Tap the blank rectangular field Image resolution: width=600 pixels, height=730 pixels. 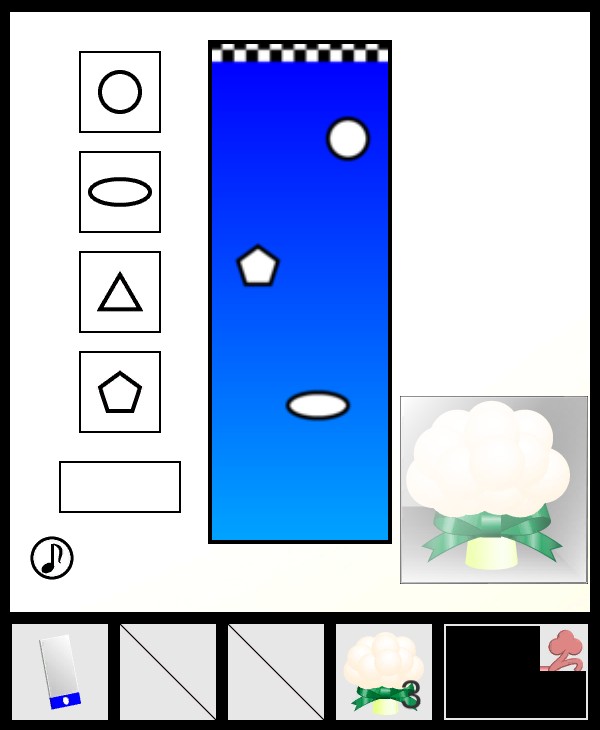[120, 487]
